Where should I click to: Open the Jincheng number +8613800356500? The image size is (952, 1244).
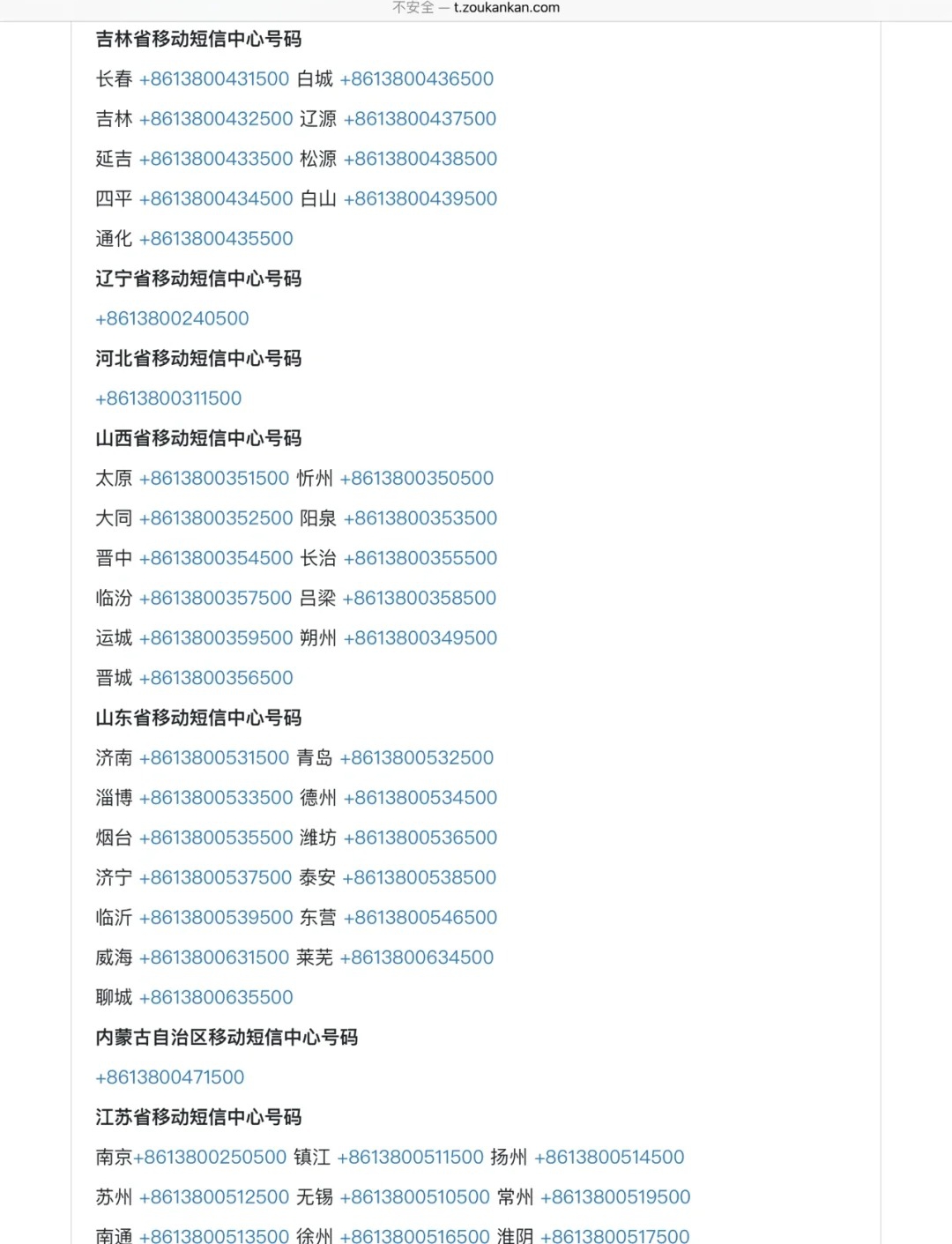pyautogui.click(x=216, y=678)
